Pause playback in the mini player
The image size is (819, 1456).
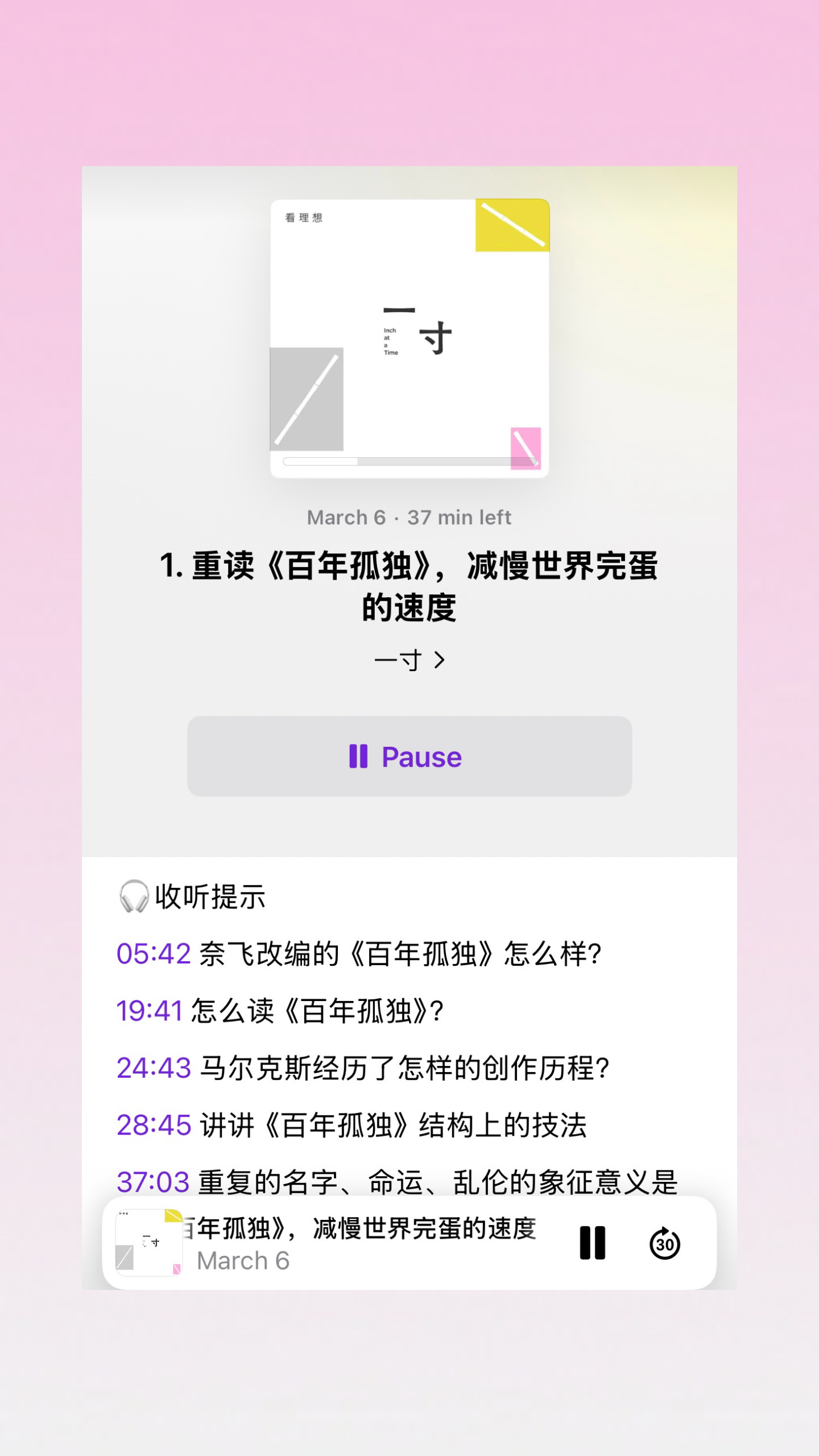tap(592, 1243)
